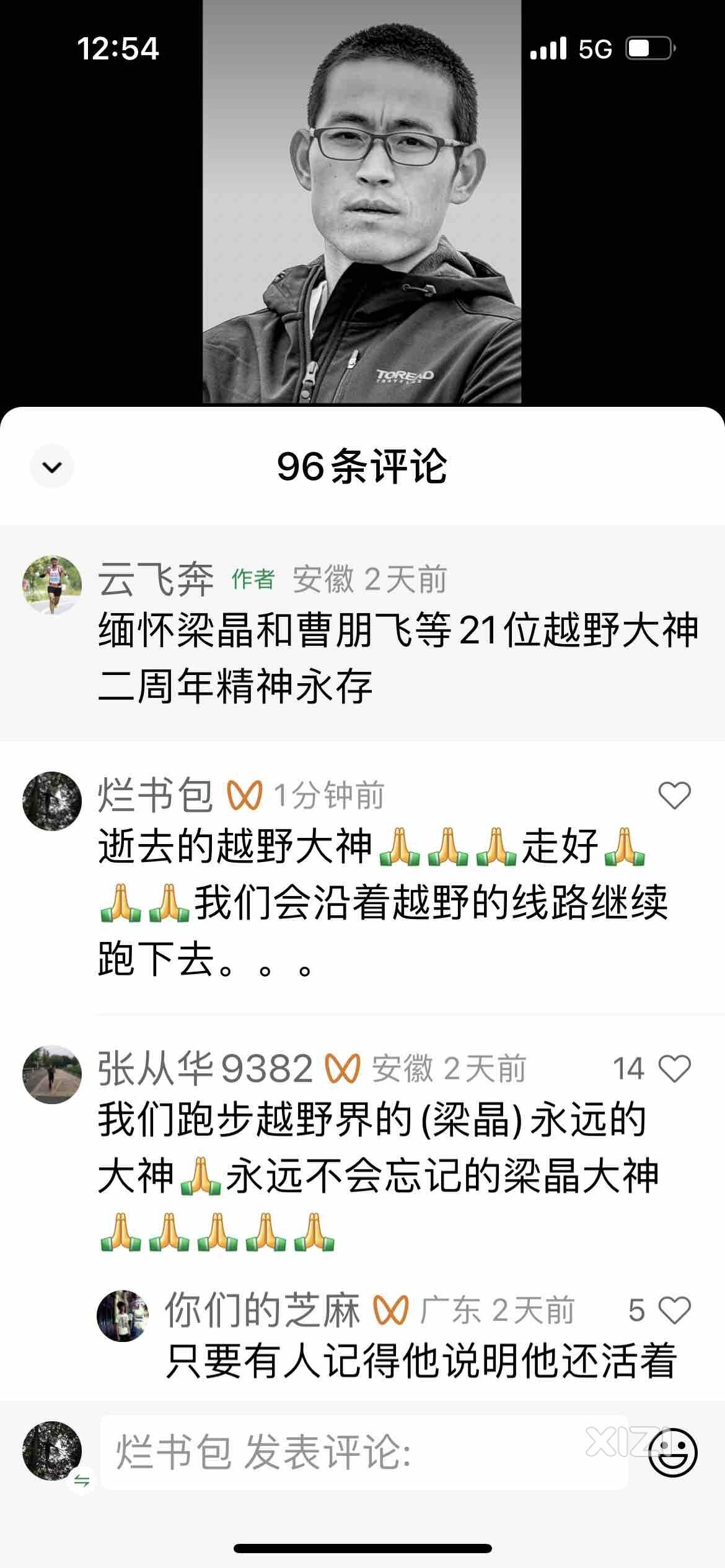This screenshot has height=1568, width=725.
Task: Open 烂书包's avatar in the comment list
Action: 52,801
